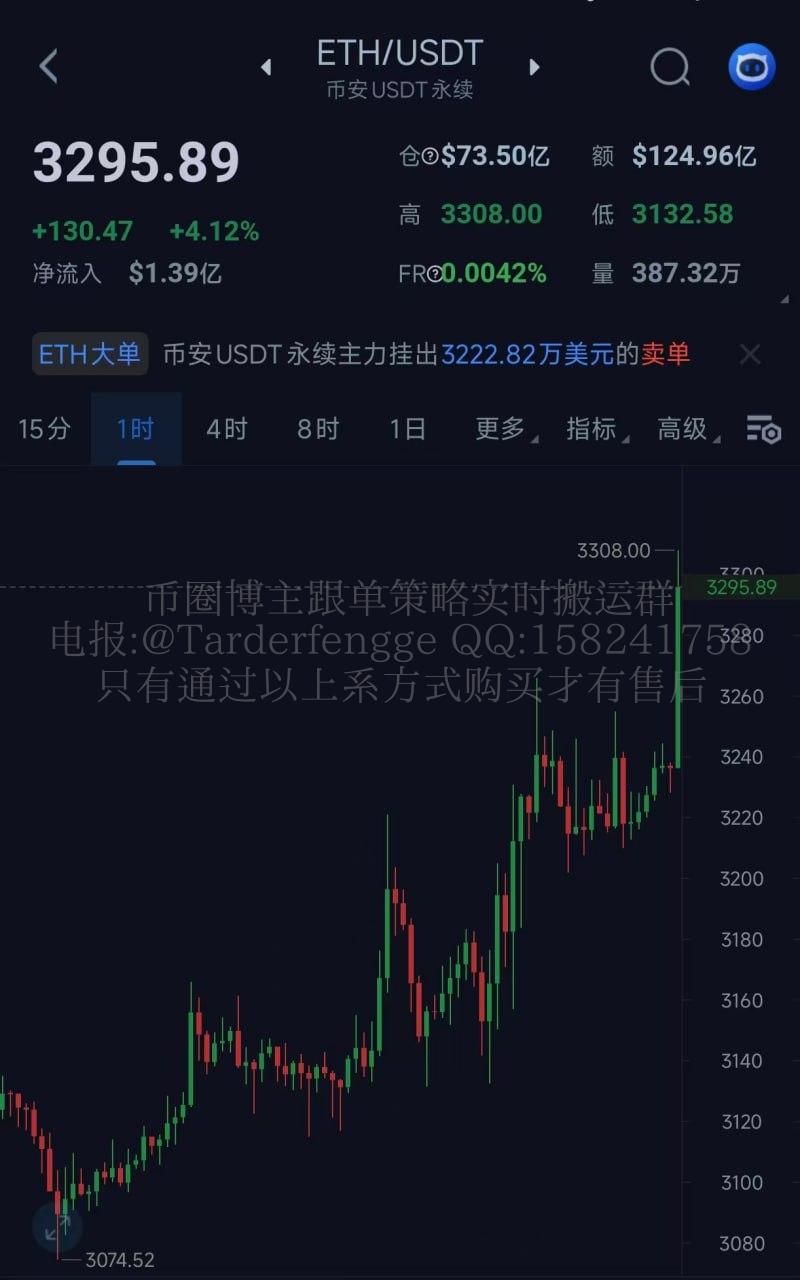The height and width of the screenshot is (1280, 800).
Task: Switch to the previous trading pair arrow
Action: 266,67
